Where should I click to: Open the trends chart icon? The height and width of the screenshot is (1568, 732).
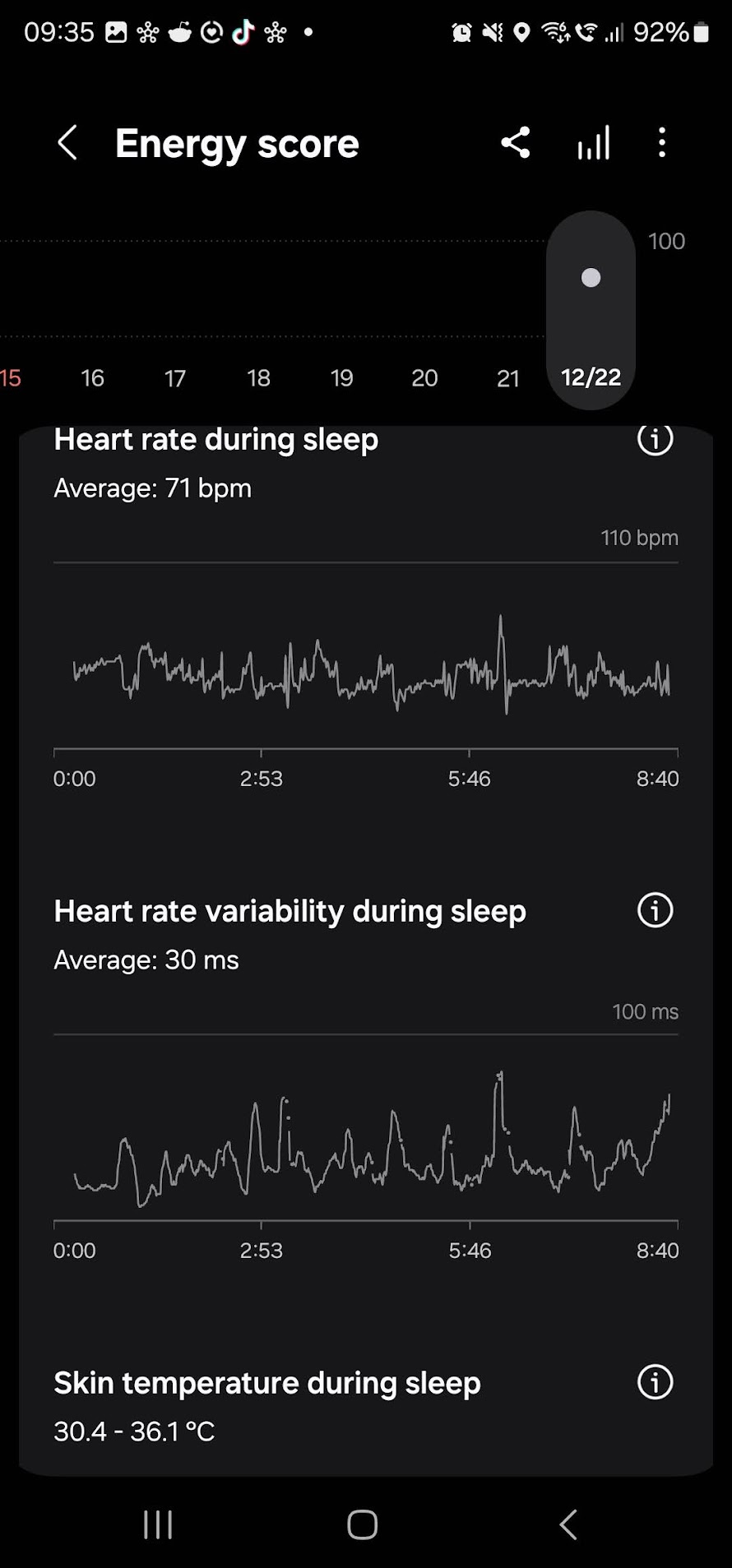tap(593, 143)
